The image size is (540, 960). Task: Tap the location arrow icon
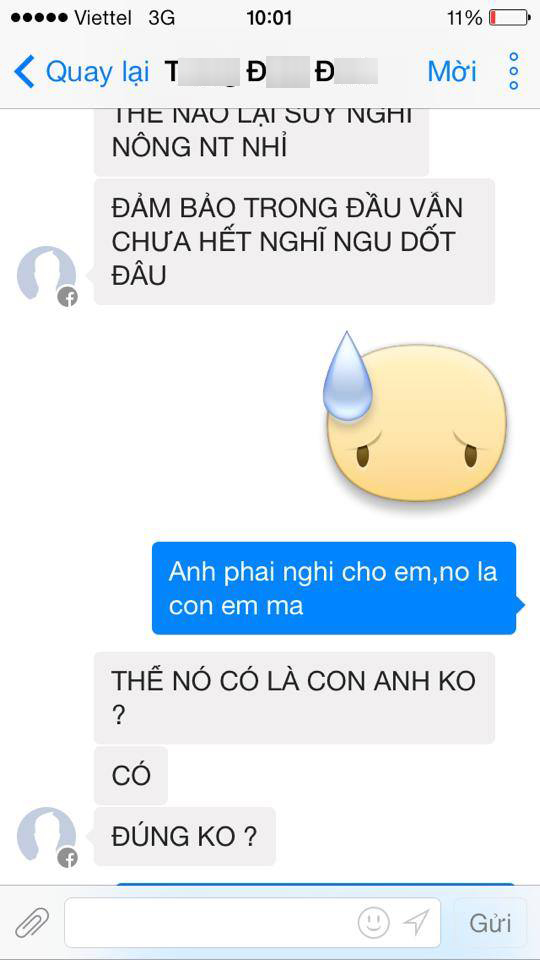(x=416, y=922)
